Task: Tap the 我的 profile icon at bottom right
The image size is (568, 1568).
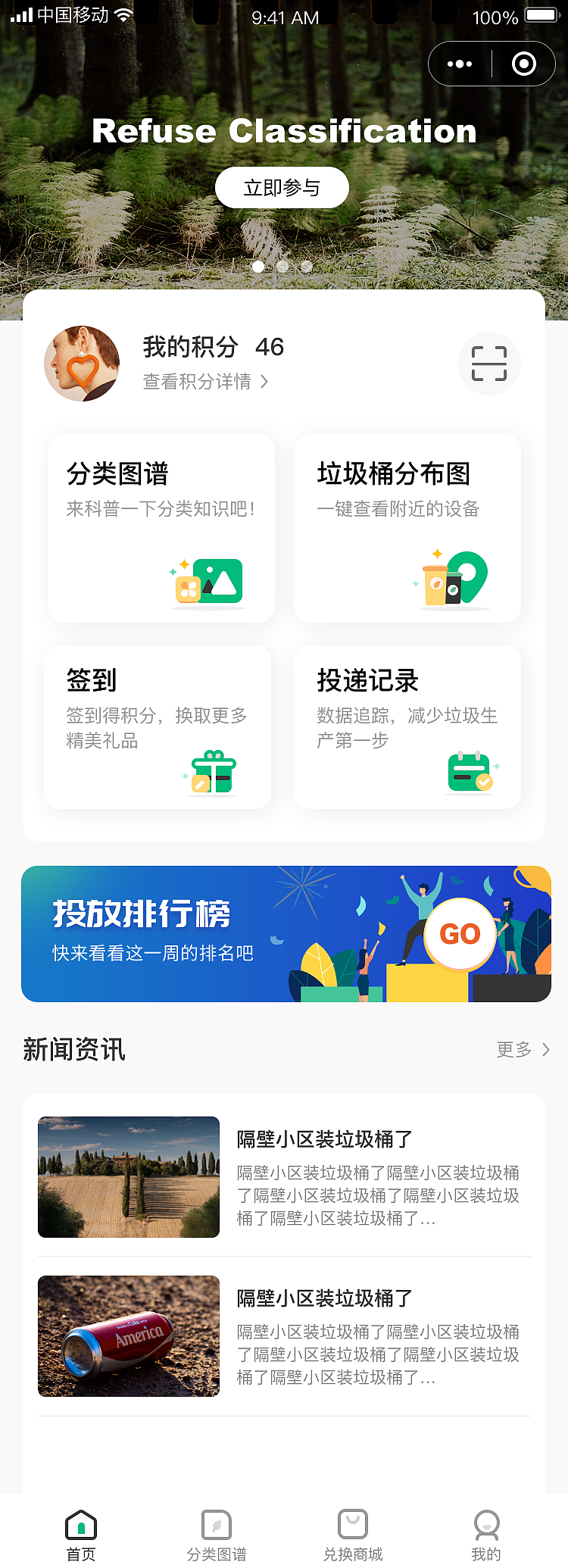Action: [486, 1524]
